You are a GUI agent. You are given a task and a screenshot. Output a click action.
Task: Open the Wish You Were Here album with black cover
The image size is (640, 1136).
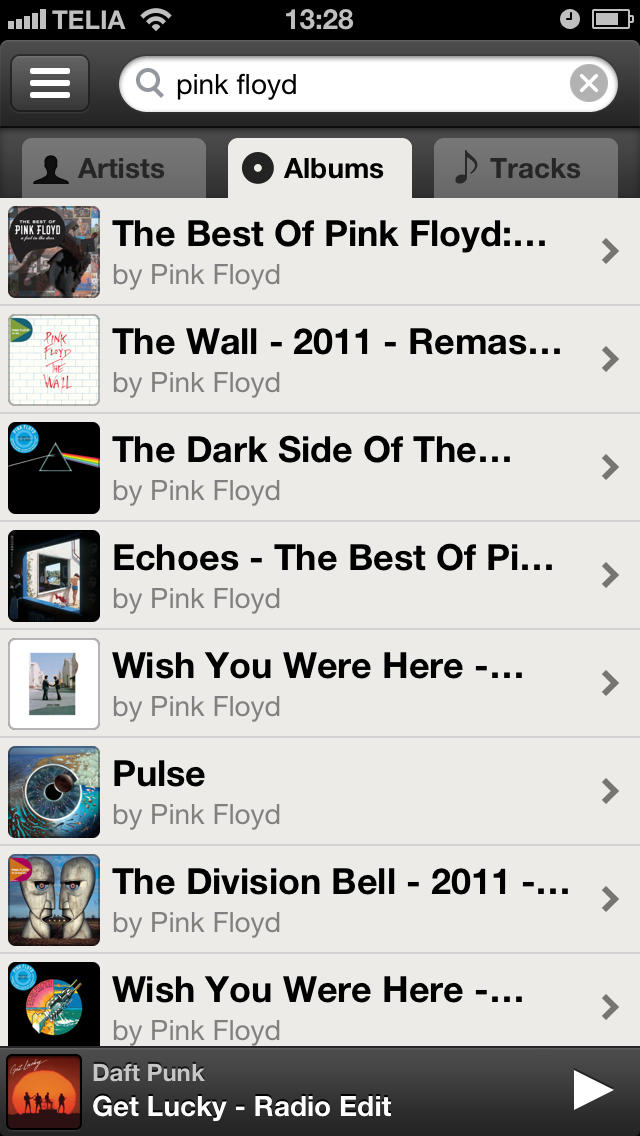click(330, 1005)
